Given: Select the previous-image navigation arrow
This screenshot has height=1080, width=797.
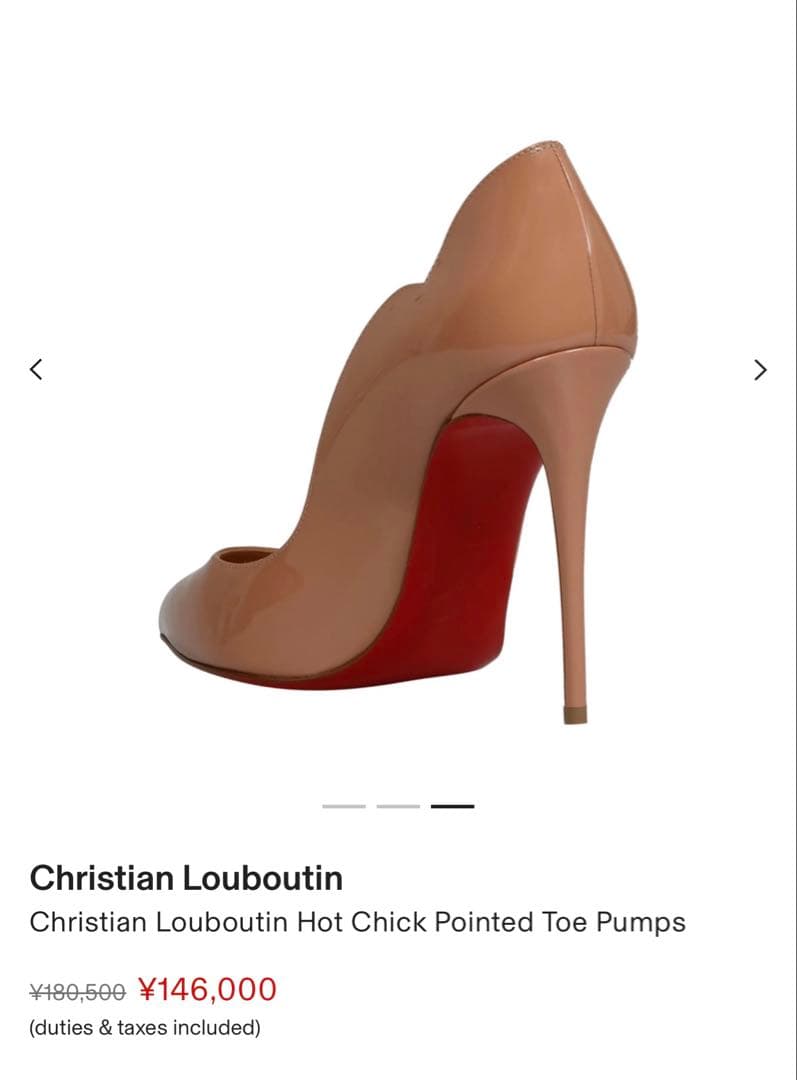Looking at the screenshot, I should [x=38, y=369].
